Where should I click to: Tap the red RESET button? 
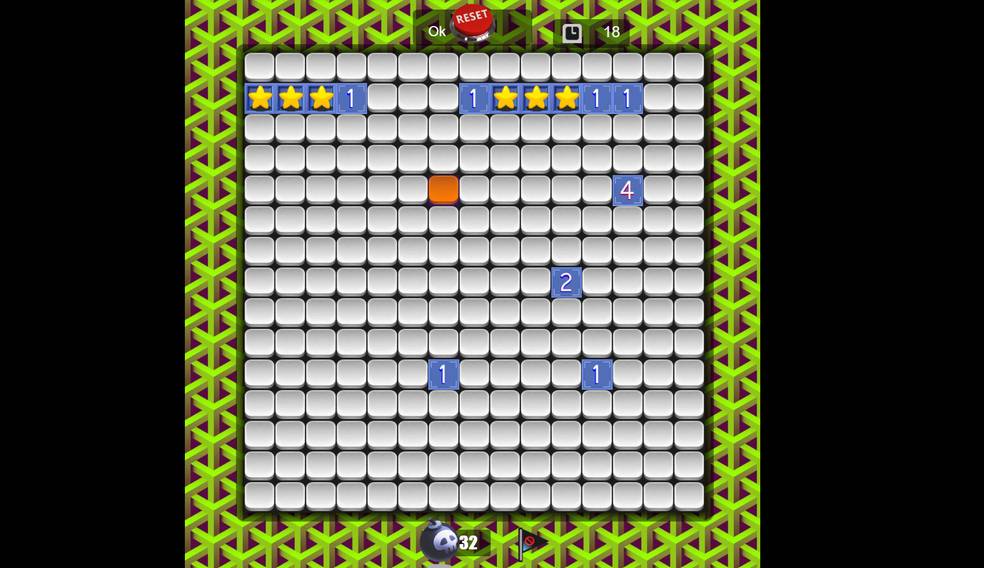point(471,20)
